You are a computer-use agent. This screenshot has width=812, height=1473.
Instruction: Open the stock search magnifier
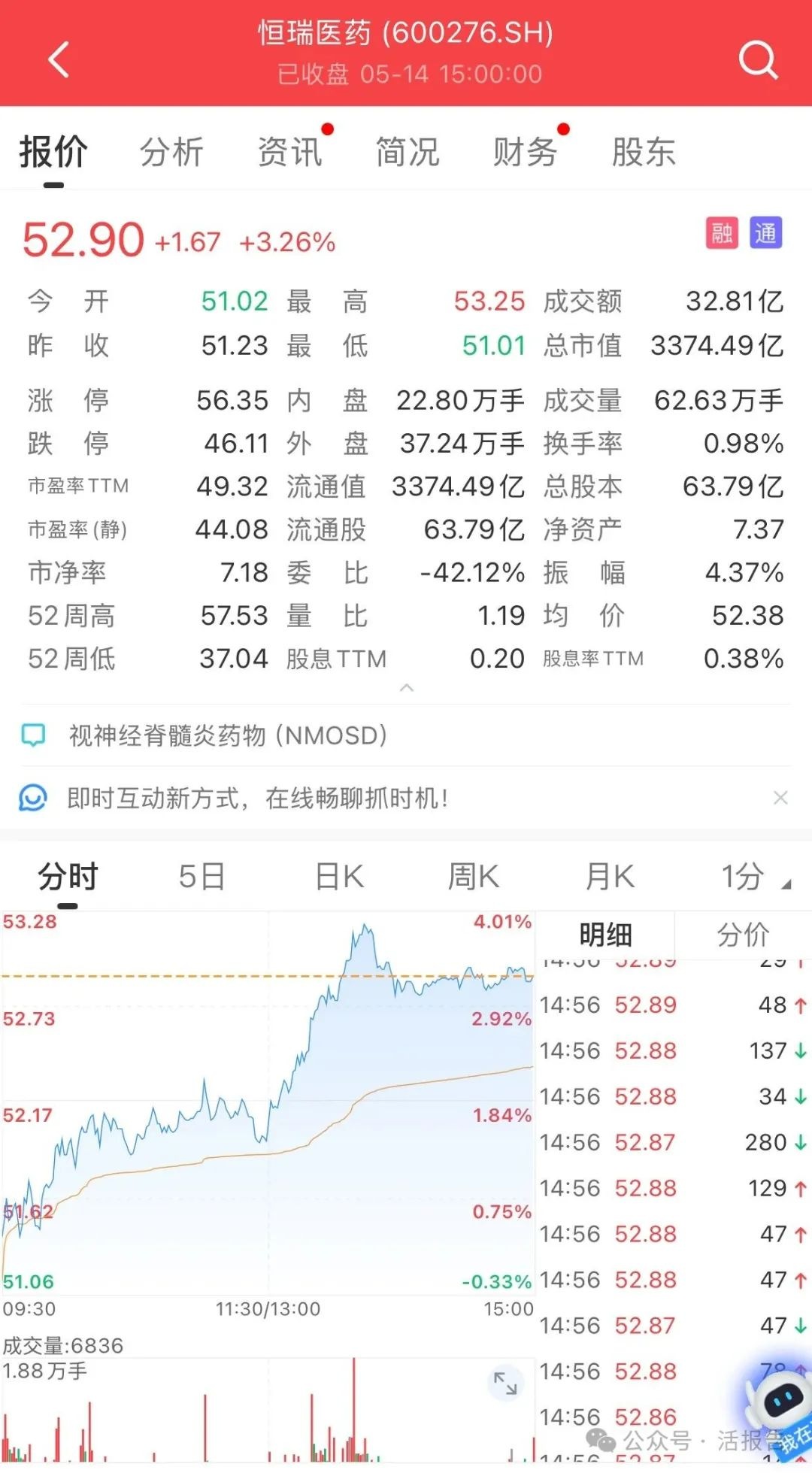pos(759,60)
